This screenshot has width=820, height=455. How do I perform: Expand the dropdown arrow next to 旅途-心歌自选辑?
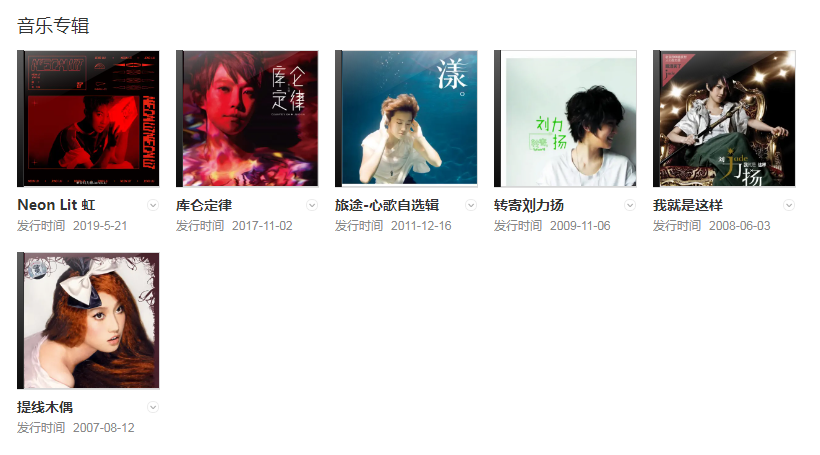[471, 205]
